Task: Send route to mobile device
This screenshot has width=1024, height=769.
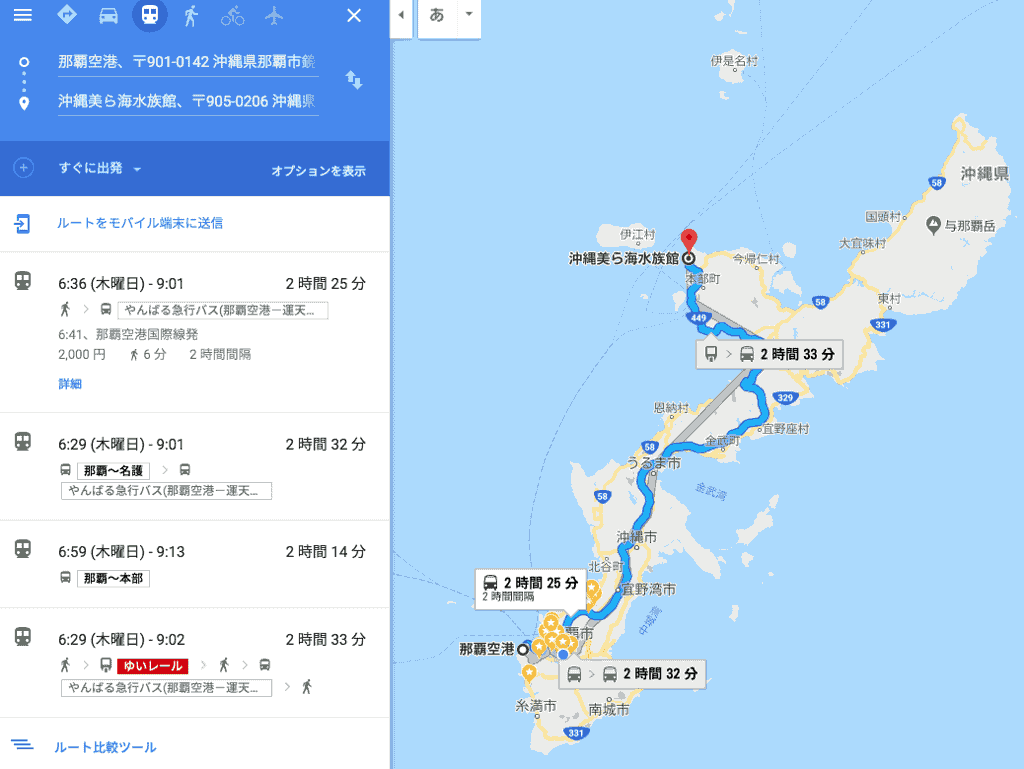Action: (138, 223)
